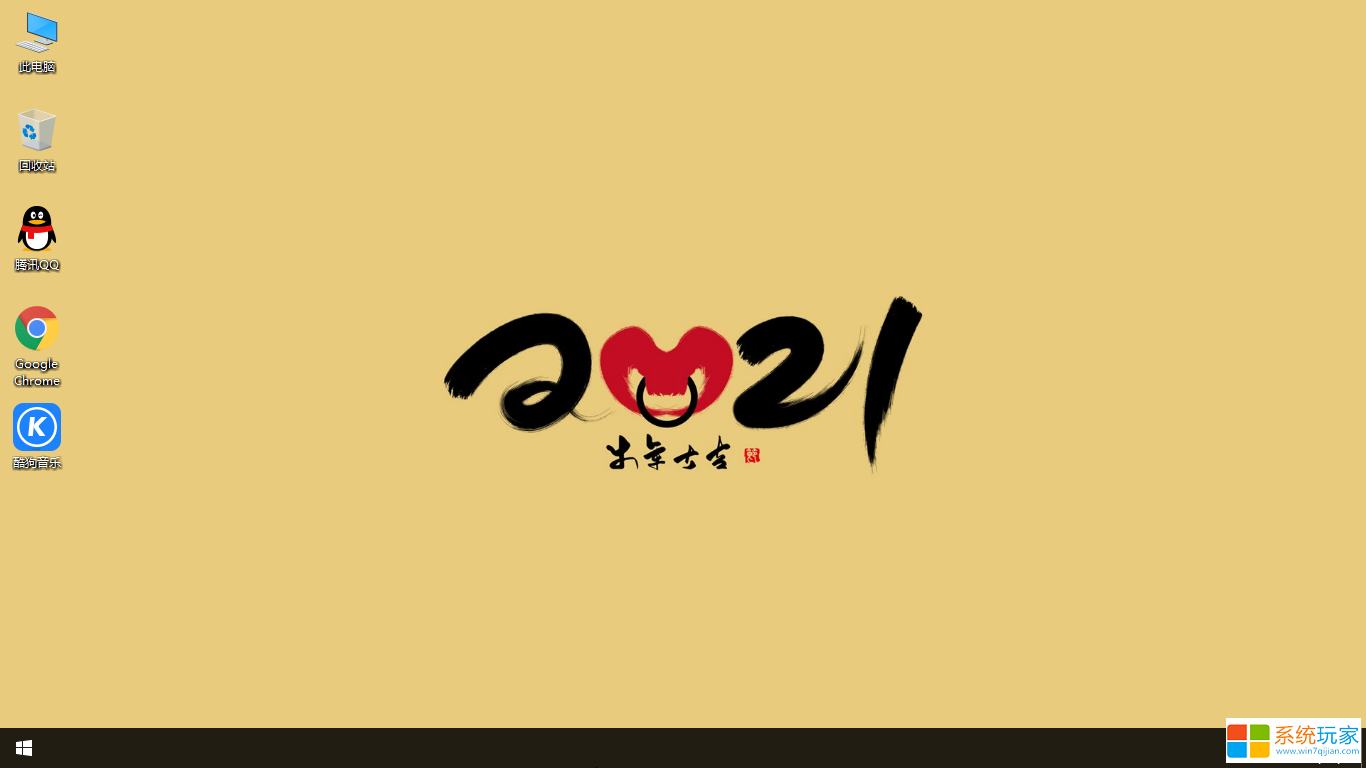1366x768 pixels.
Task: Open the Windows Start menu
Action: tap(24, 748)
